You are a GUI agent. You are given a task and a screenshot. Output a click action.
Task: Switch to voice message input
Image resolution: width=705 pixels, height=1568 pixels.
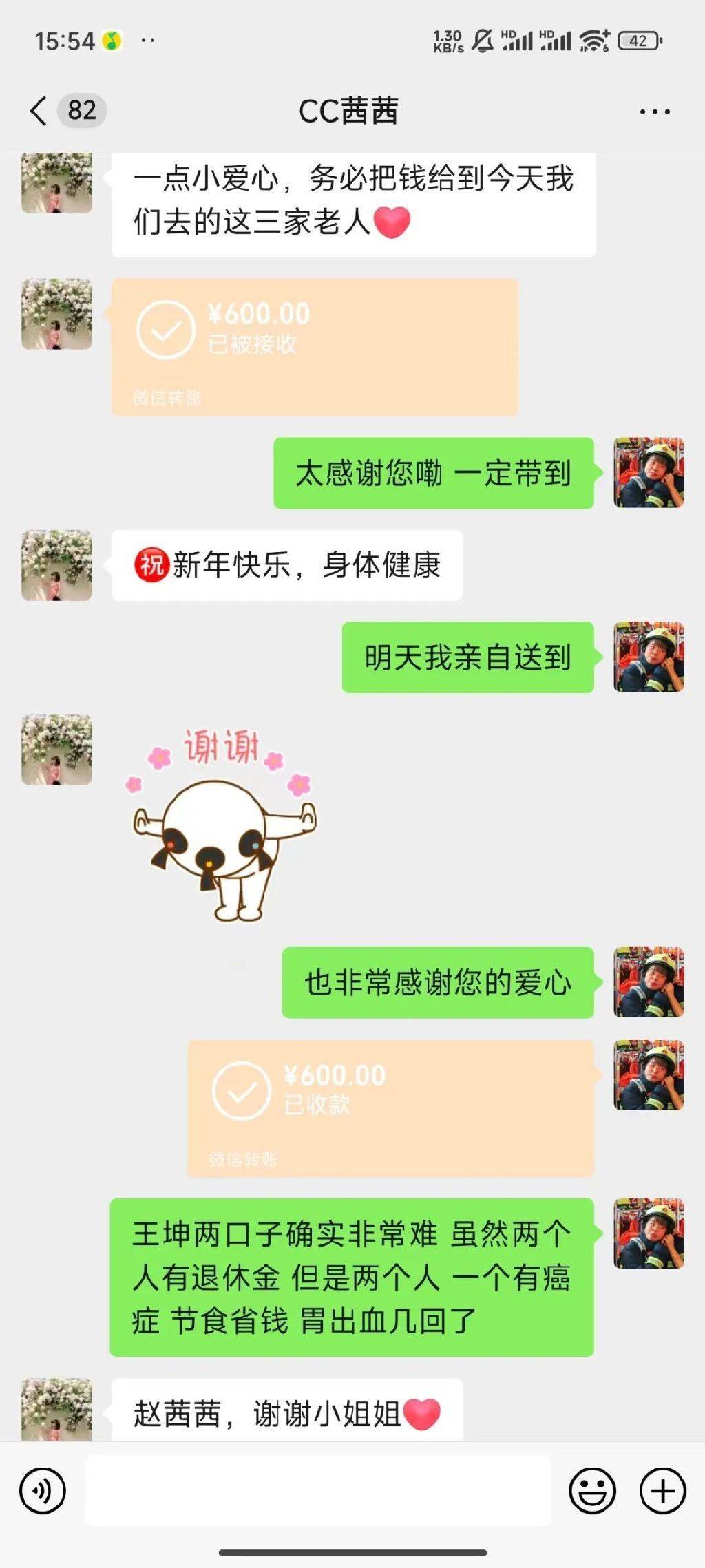(43, 1491)
